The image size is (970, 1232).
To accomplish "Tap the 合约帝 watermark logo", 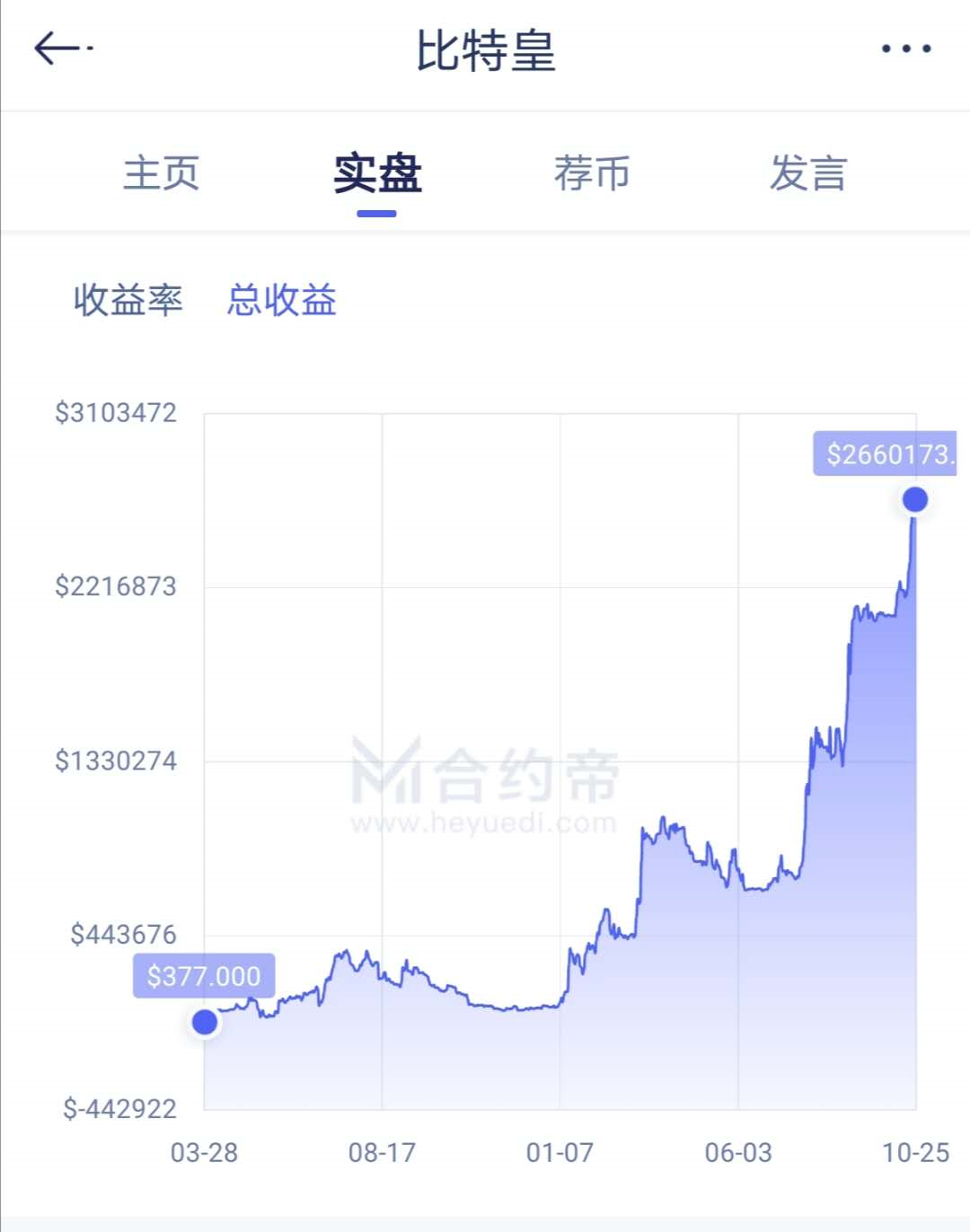I will (485, 781).
